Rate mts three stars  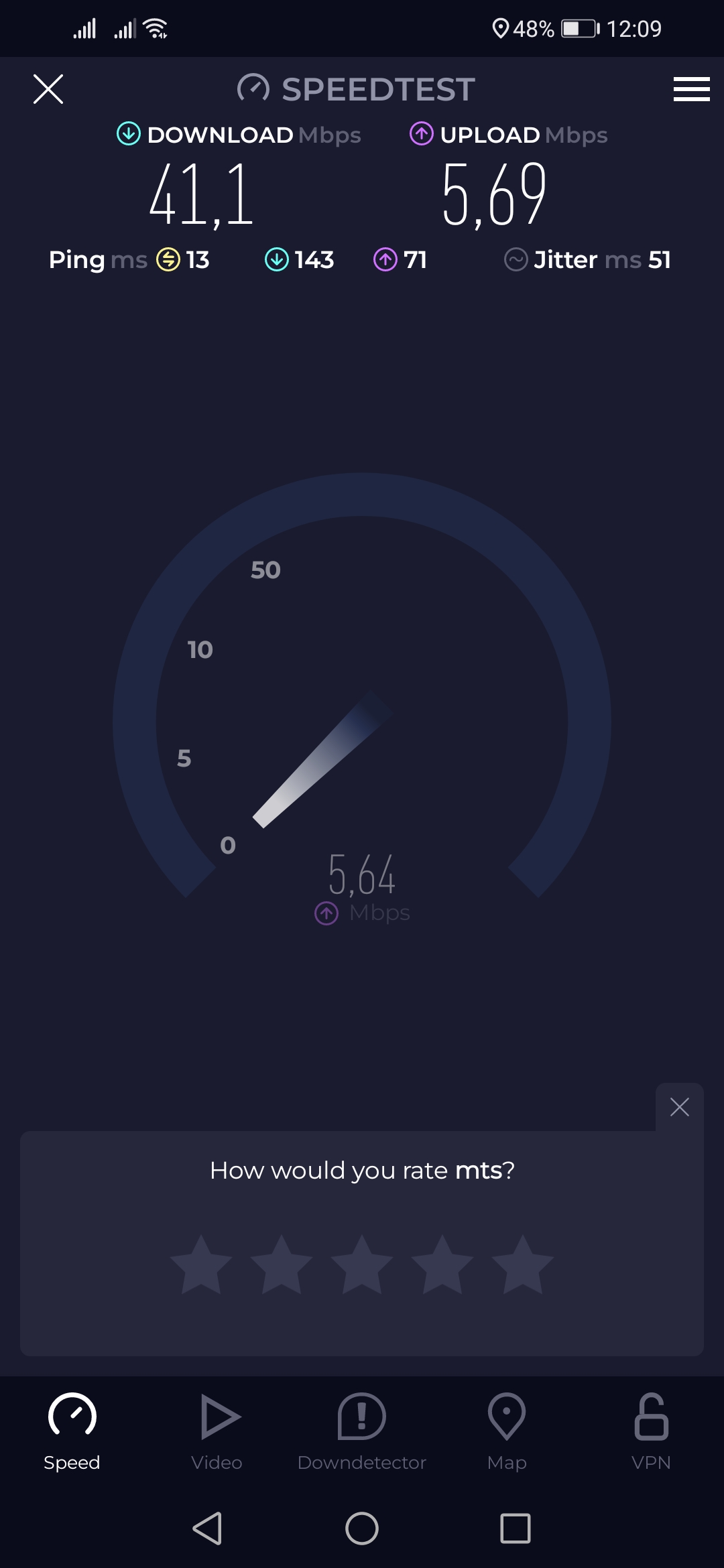click(x=362, y=1264)
